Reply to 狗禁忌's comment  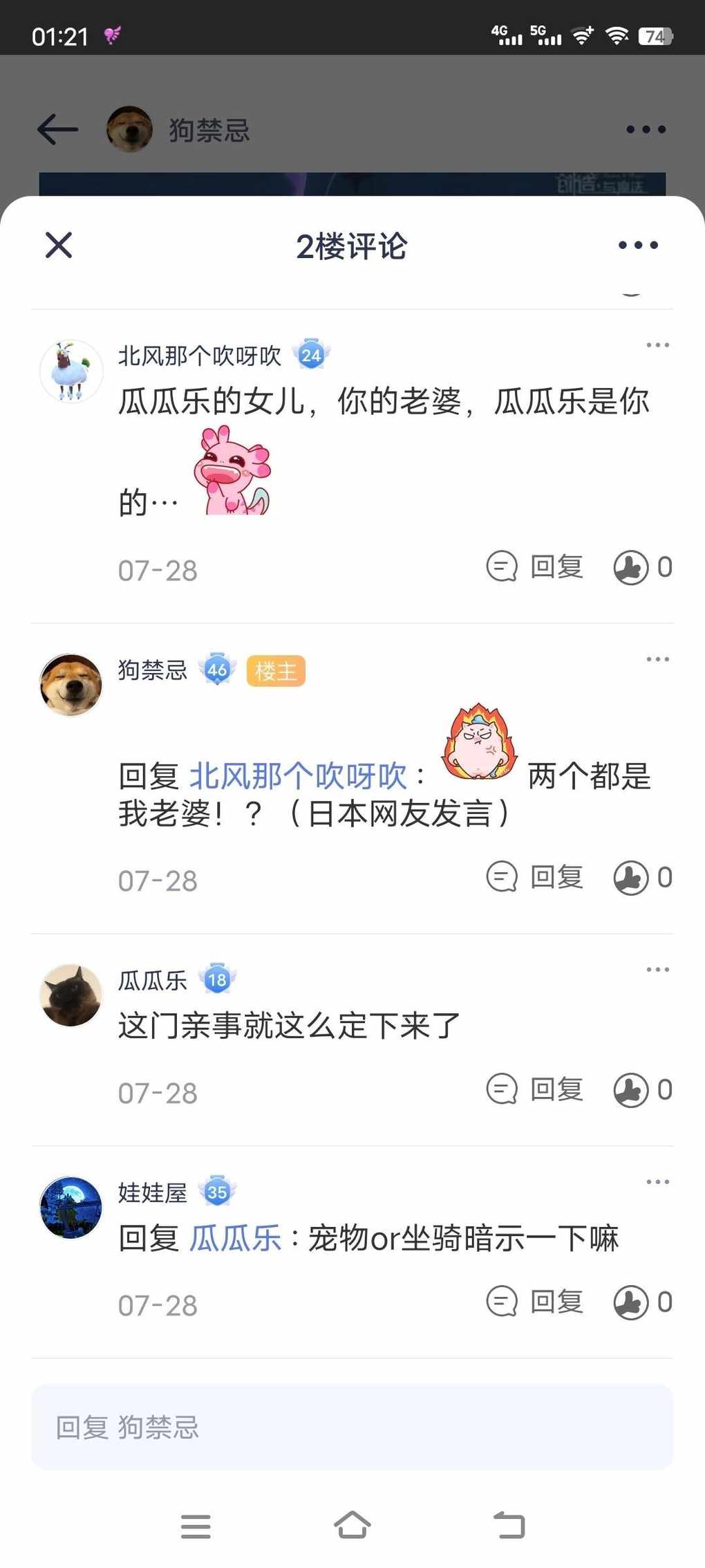pos(536,878)
